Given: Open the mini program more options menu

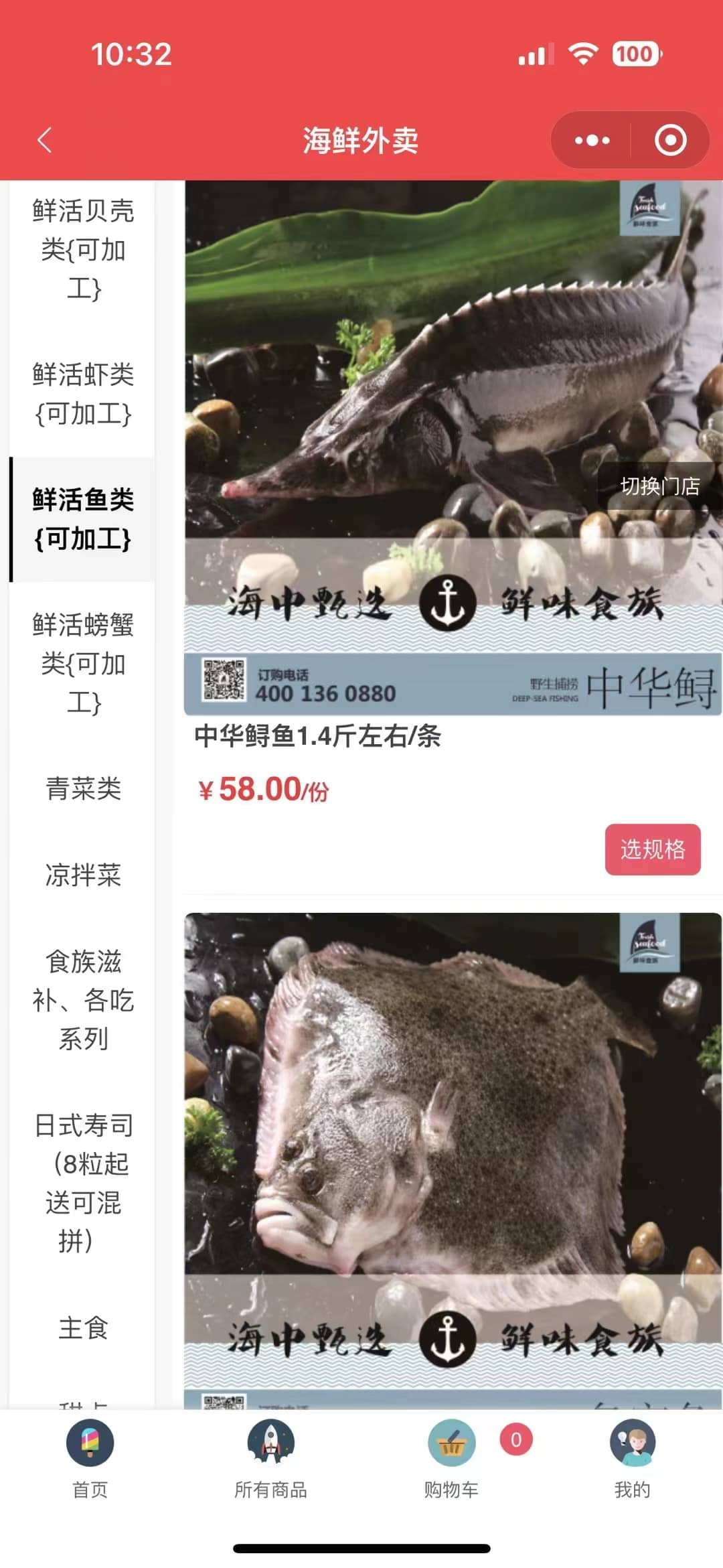Looking at the screenshot, I should pyautogui.click(x=592, y=141).
